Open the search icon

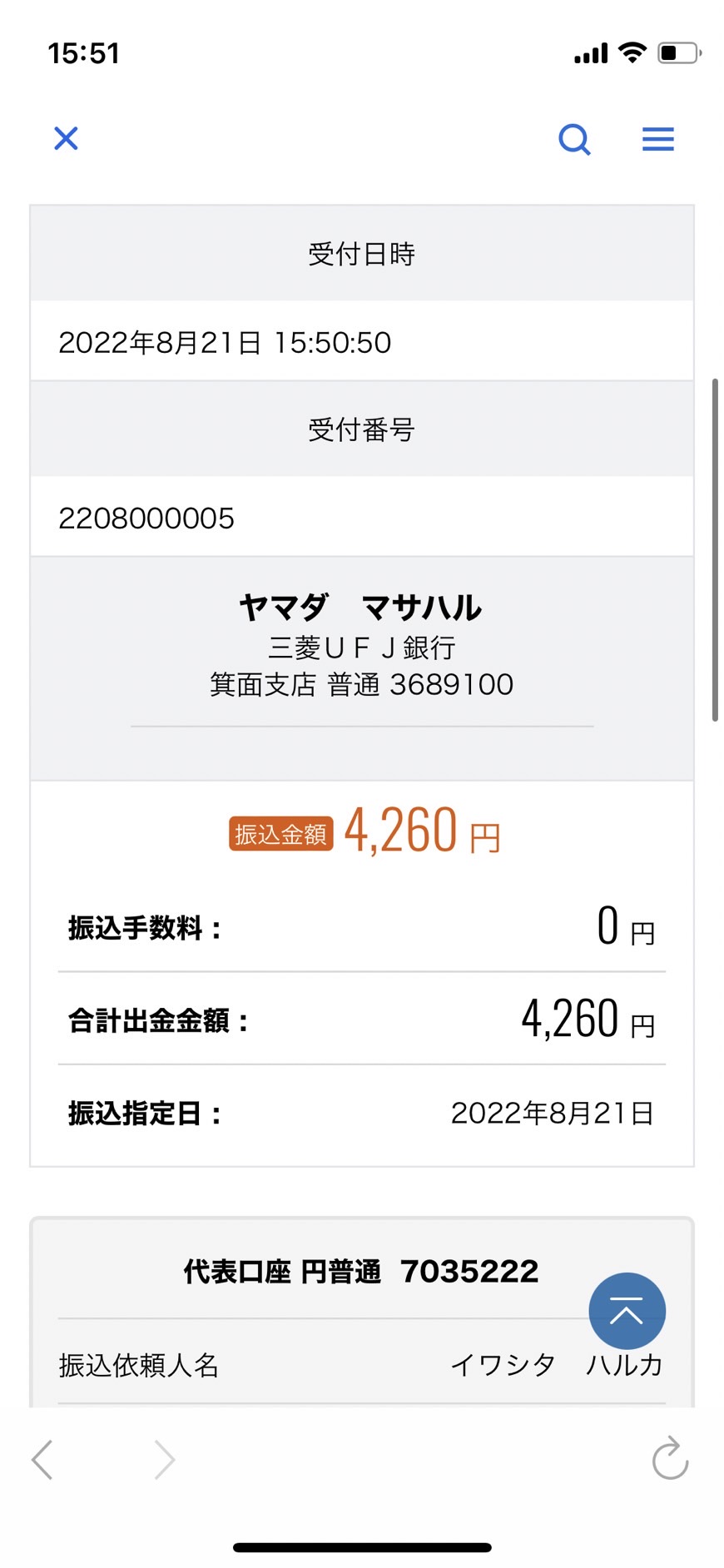tap(574, 139)
